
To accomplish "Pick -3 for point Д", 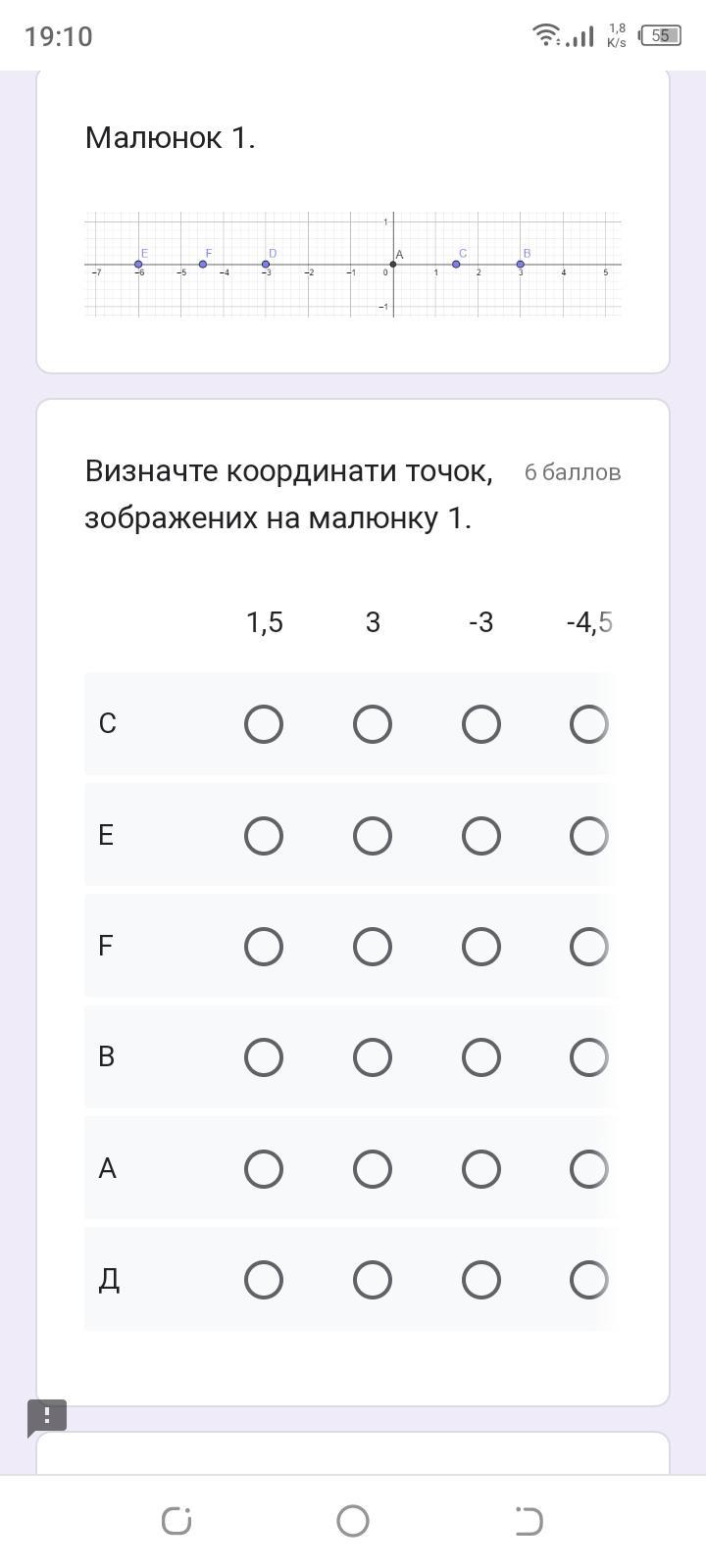I will click(480, 1280).
